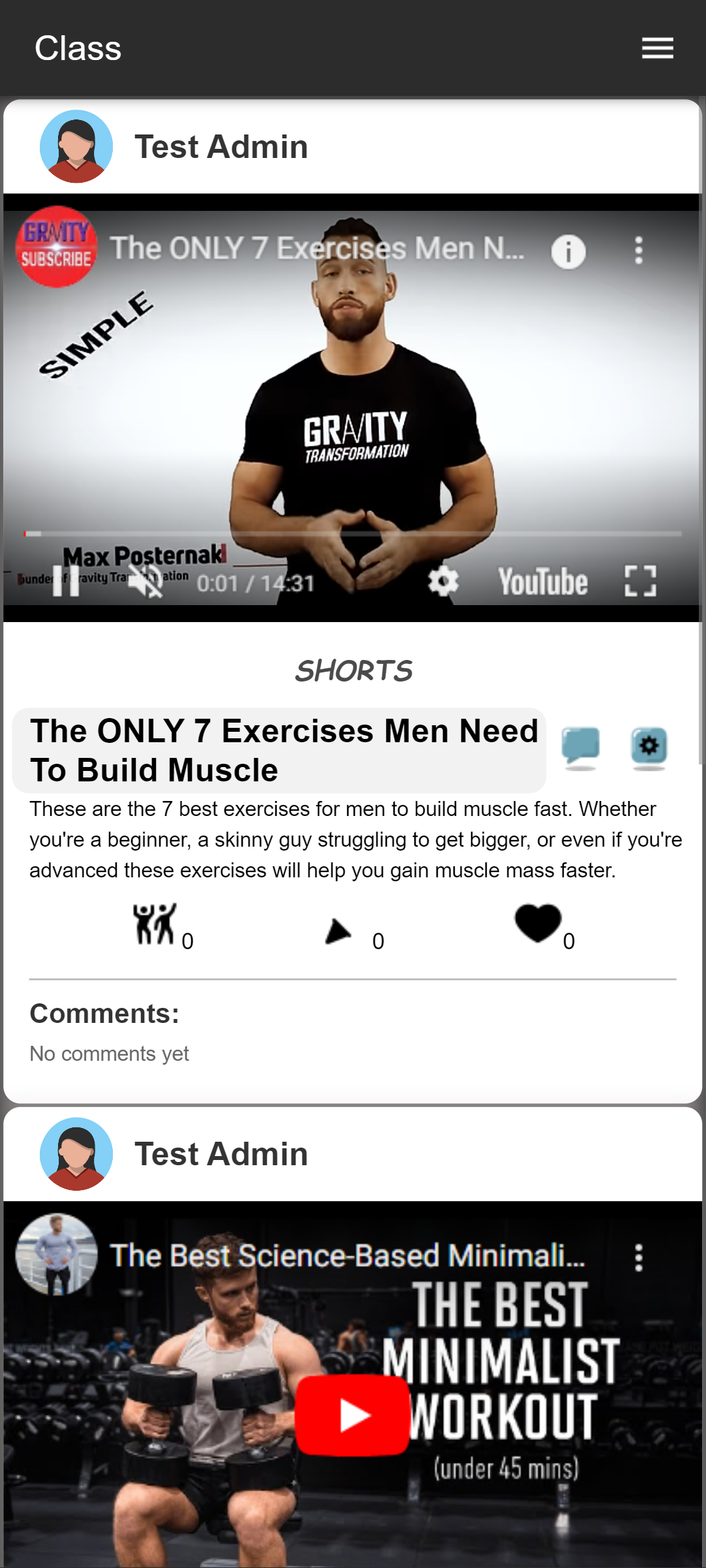706x1568 pixels.
Task: Open the Gravity Subscribe channel avatar
Action: (x=57, y=247)
